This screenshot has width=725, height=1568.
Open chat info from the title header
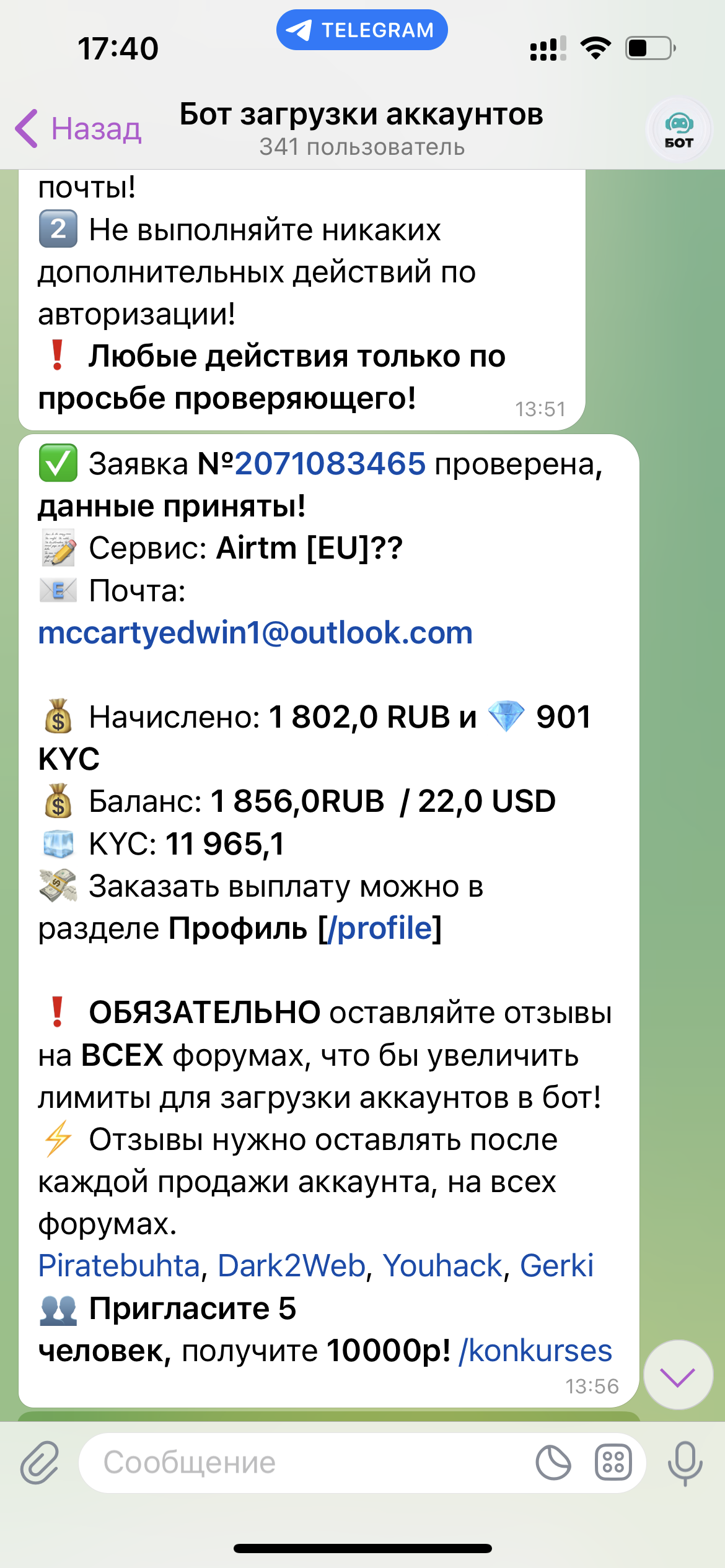(x=361, y=128)
